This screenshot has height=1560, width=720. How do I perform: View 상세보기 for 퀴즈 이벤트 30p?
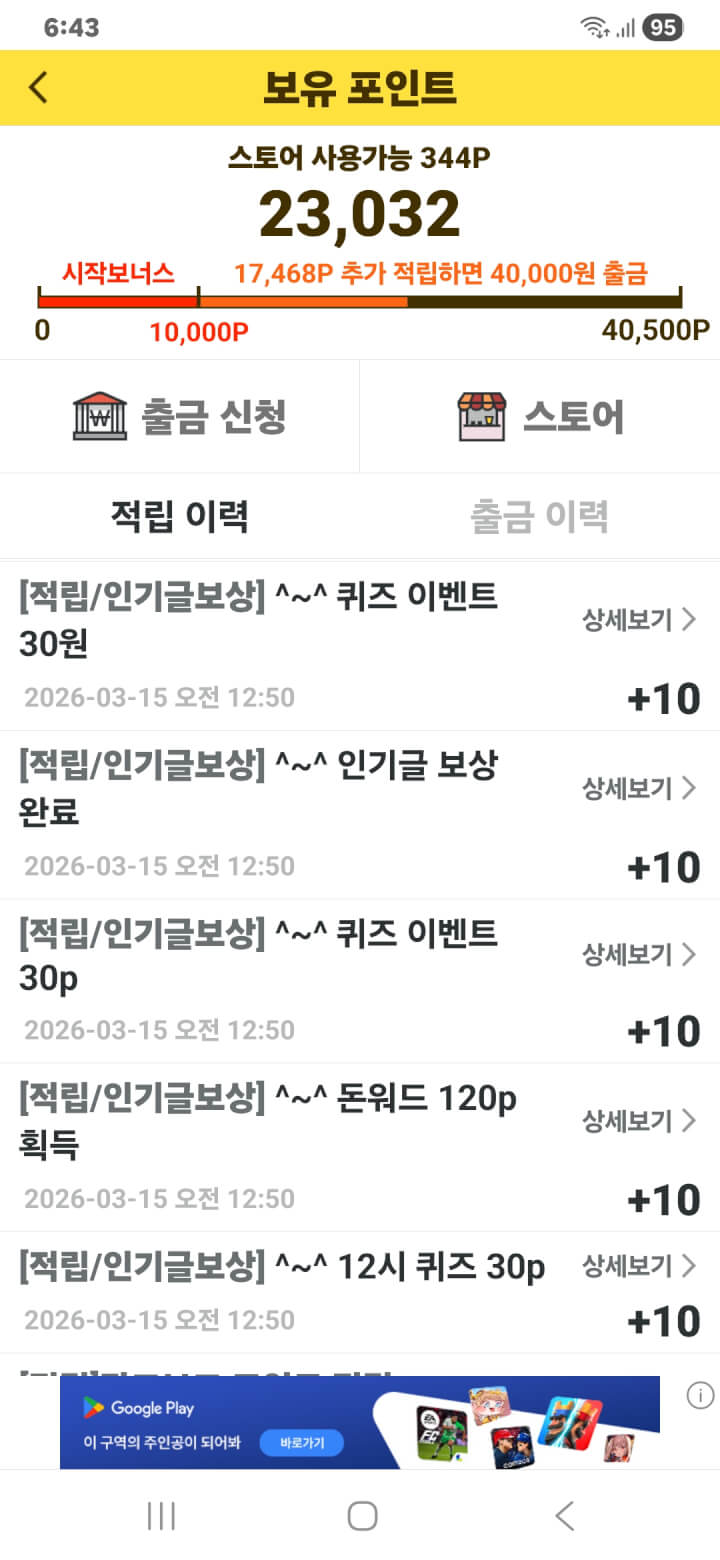638,955
